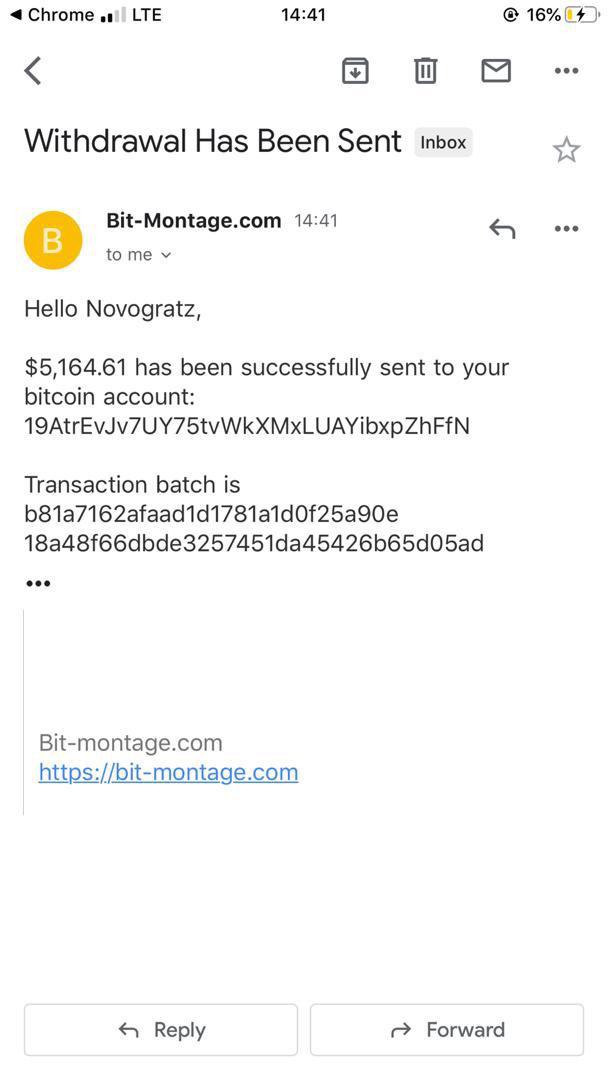Open message options next to reply arrow
Viewport: 608px width, 1080px height.
click(x=566, y=228)
